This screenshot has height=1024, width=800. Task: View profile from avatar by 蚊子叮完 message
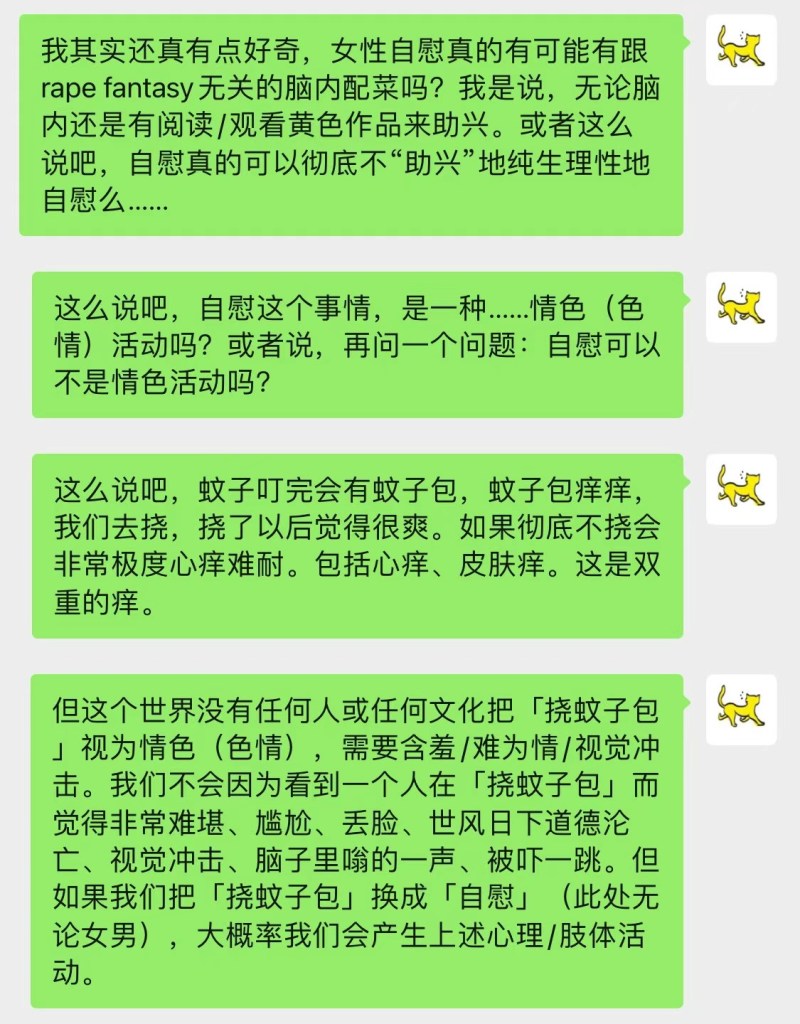[741, 490]
